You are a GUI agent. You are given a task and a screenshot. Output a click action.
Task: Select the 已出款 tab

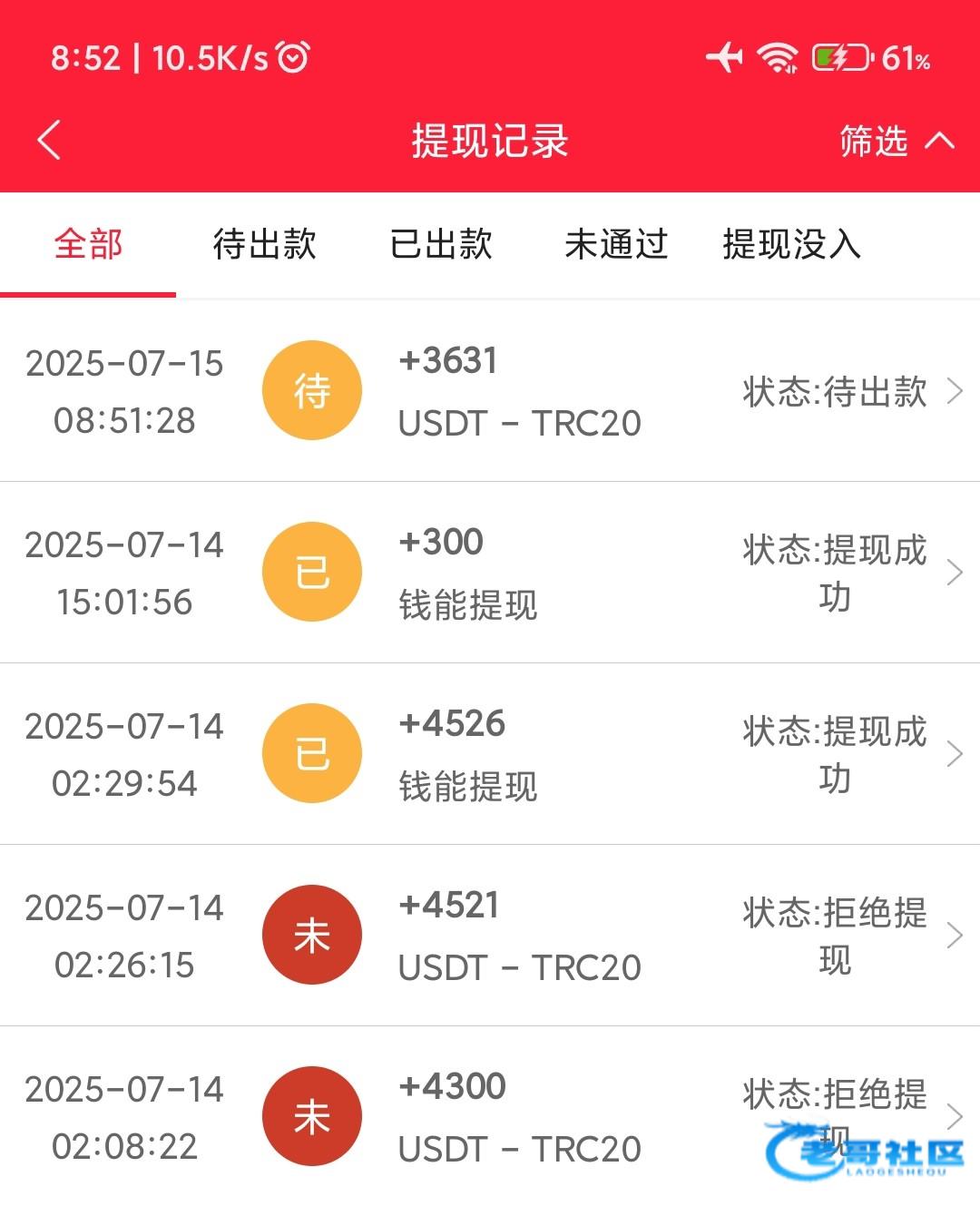(441, 245)
